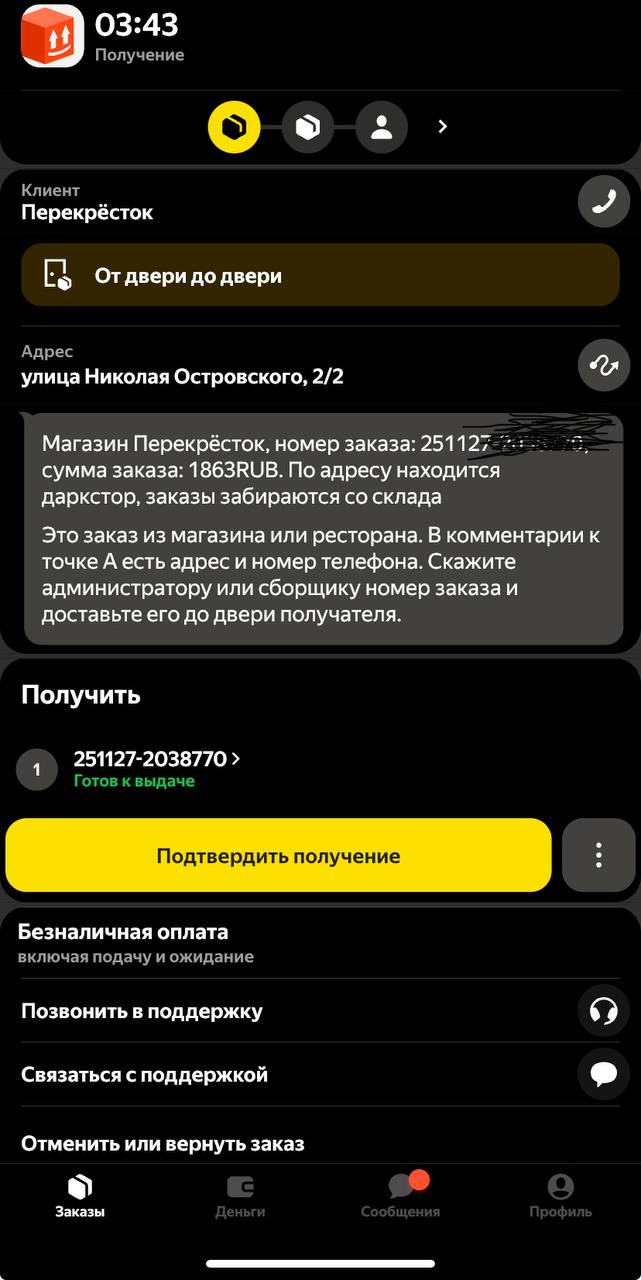Call the client Перекрёсток
This screenshot has height=1280, width=641.
coord(603,202)
